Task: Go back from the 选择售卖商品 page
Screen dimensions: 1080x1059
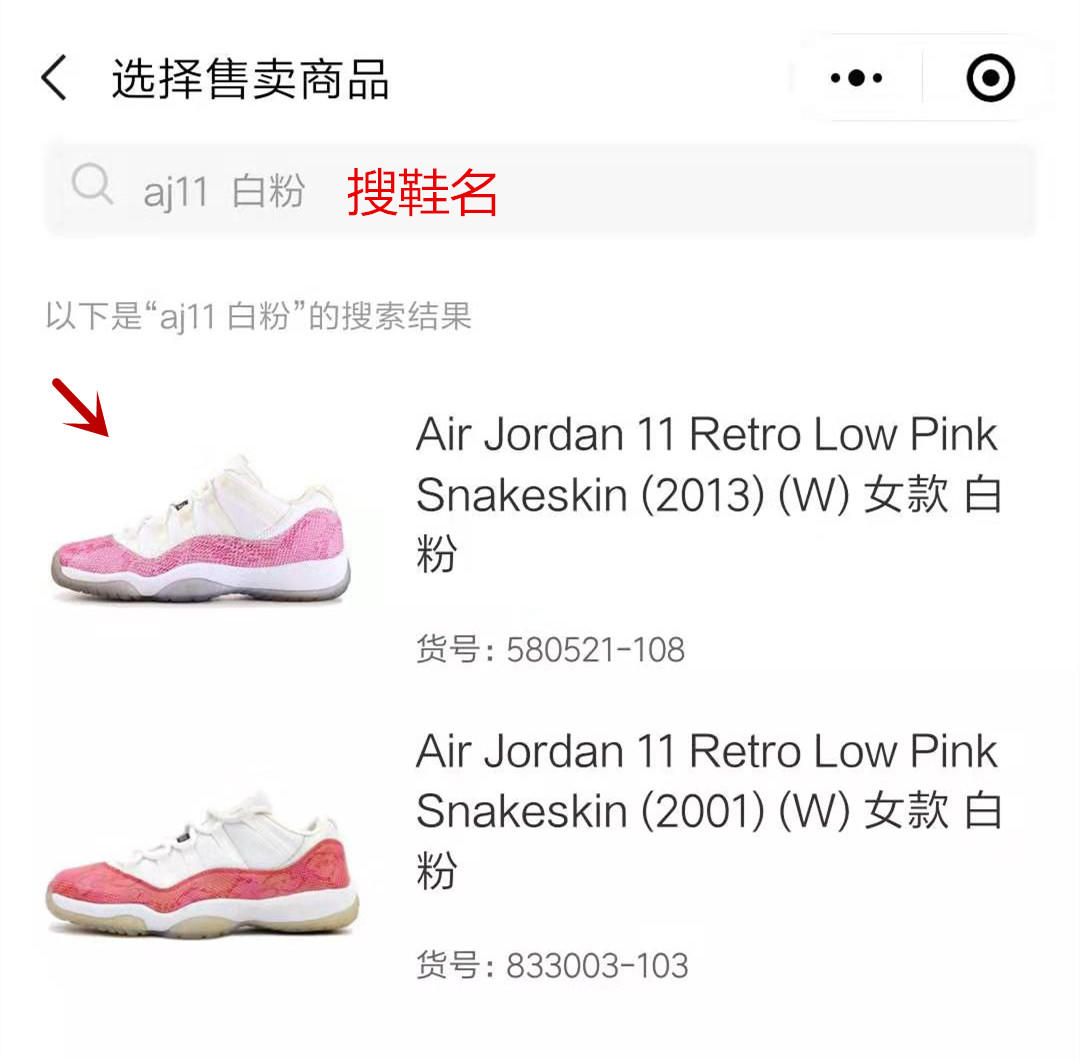Action: (55, 78)
